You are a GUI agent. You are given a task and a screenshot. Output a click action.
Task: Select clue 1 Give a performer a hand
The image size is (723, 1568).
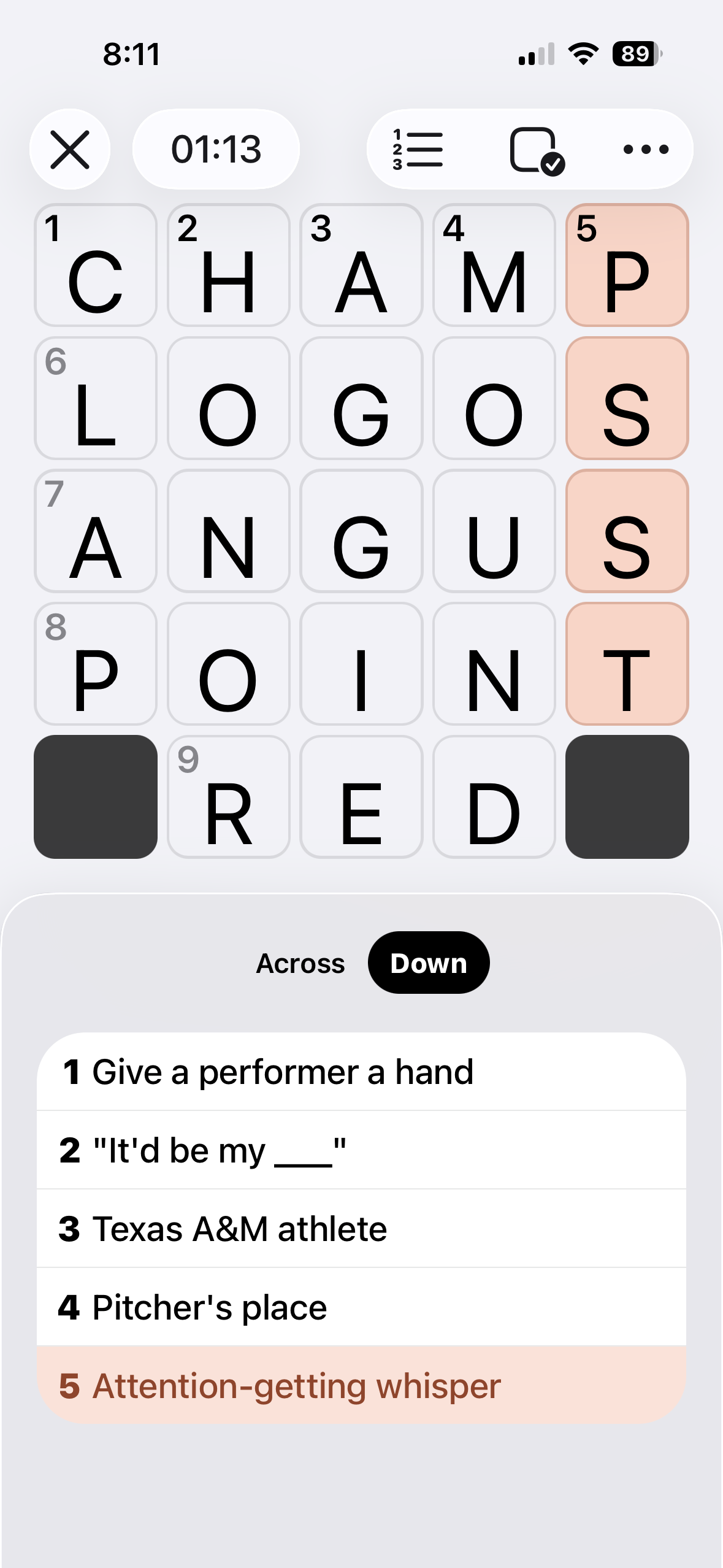click(361, 1072)
